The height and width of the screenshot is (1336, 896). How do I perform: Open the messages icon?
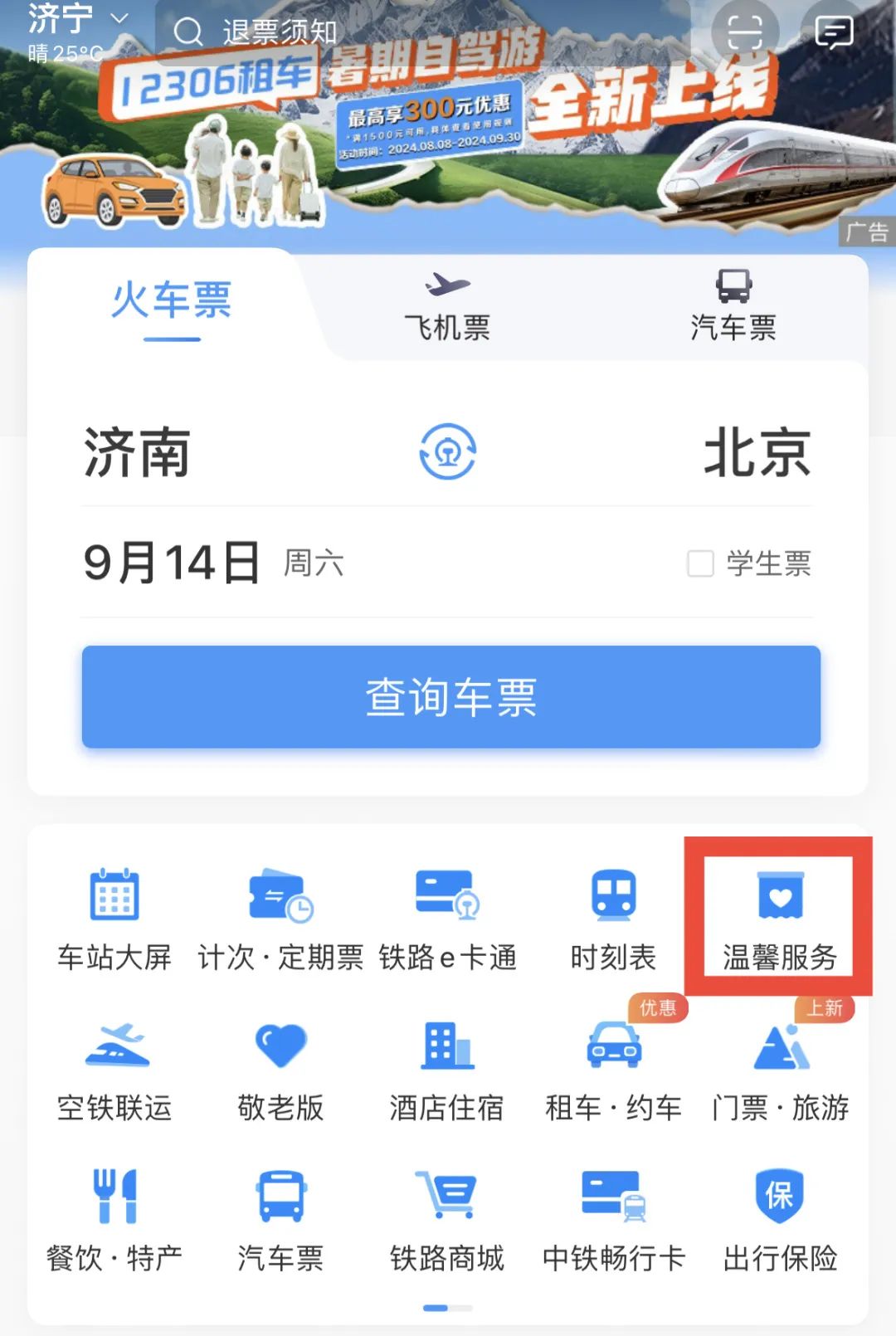[x=834, y=33]
